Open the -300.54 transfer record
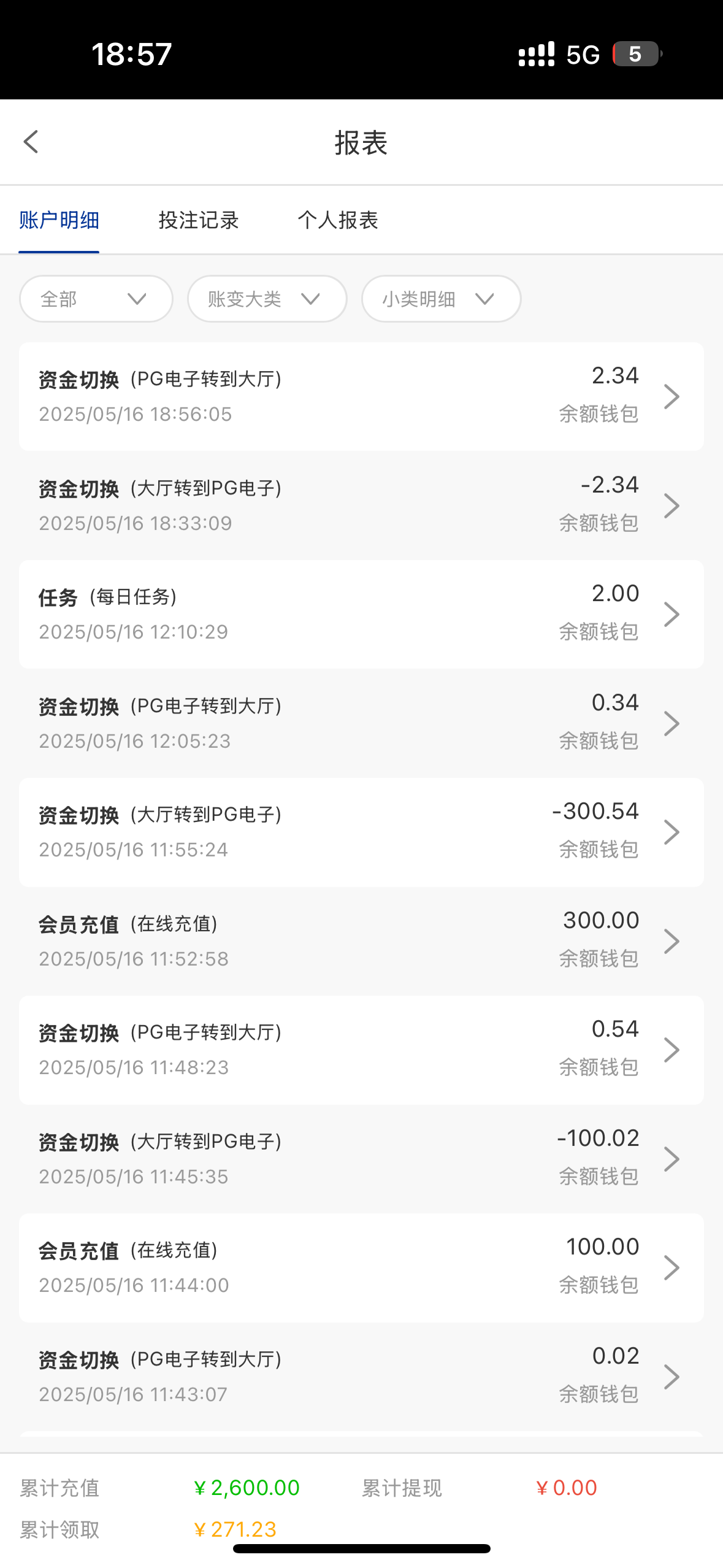The width and height of the screenshot is (723, 1568). 361,832
